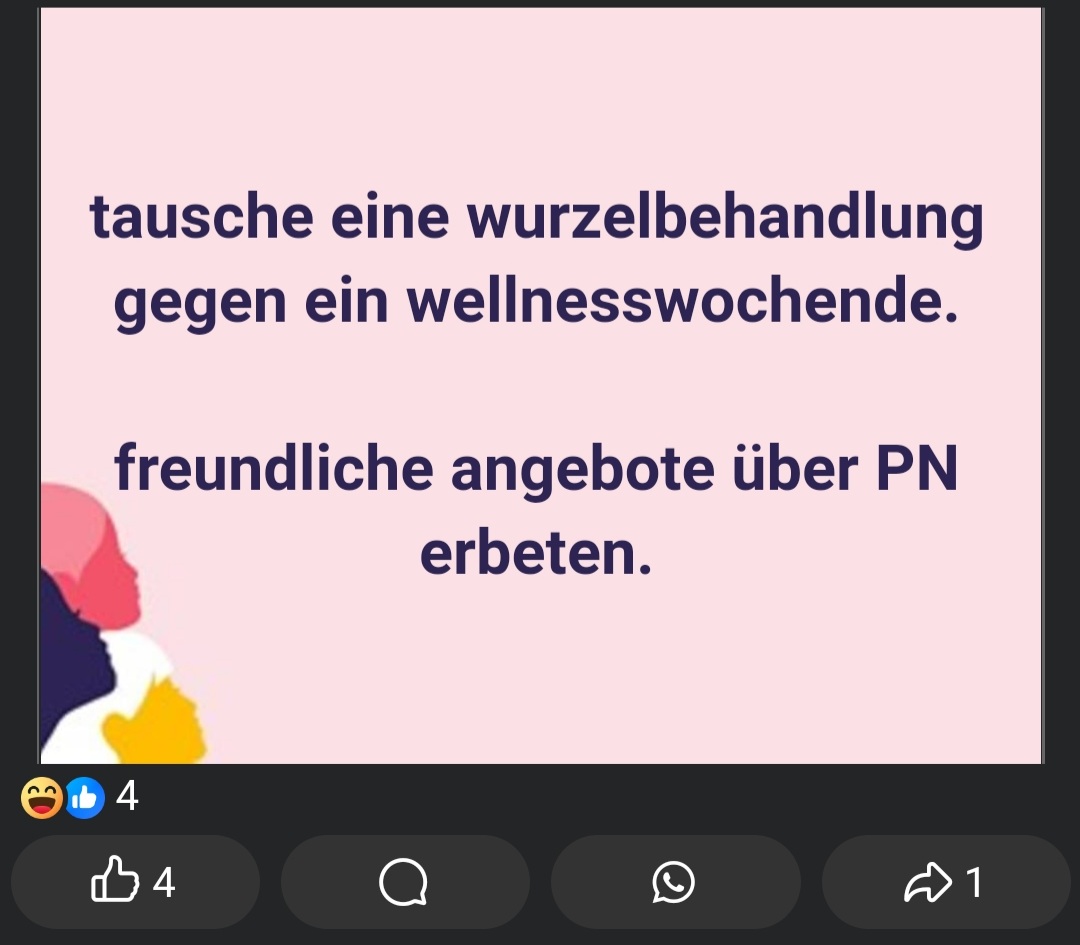Share this post
Viewport: 1080px width, 945px height.
(x=945, y=882)
